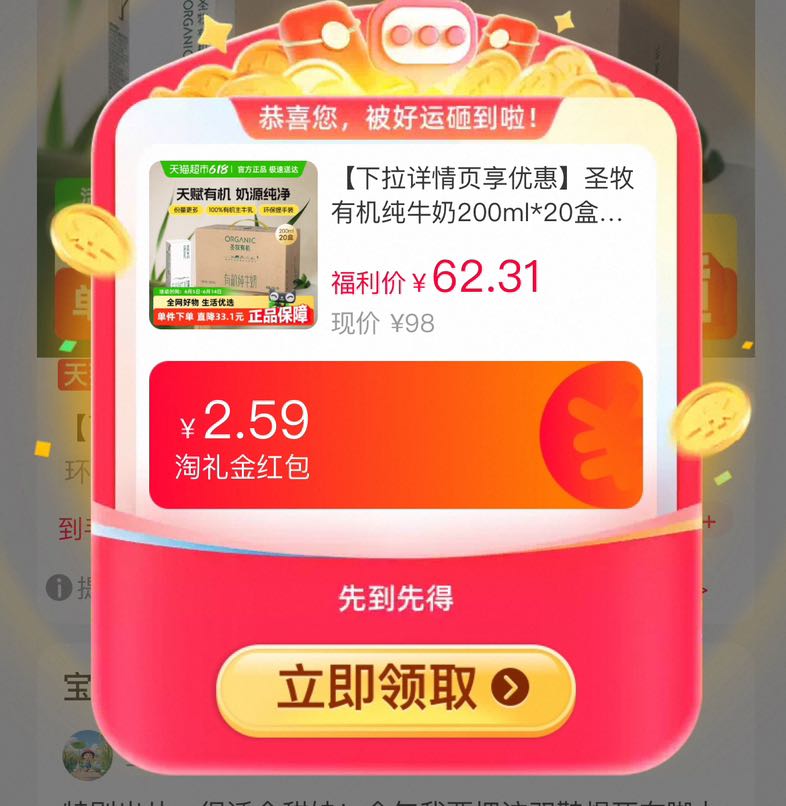Tap the ¥2.59 淘礼金红包 coupon
The image size is (786, 806).
[x=396, y=436]
